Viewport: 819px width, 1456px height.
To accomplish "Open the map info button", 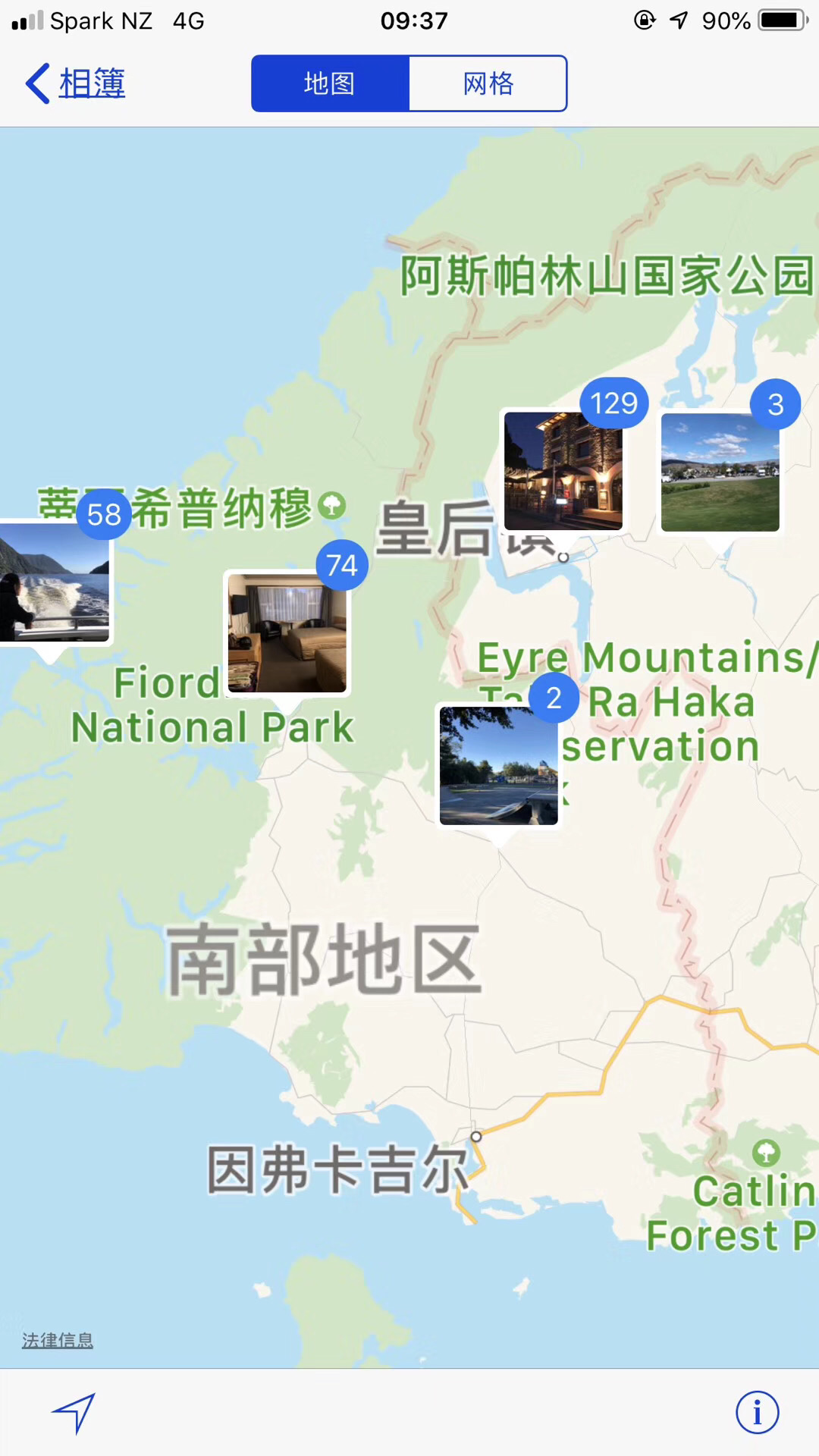I will (x=757, y=1413).
